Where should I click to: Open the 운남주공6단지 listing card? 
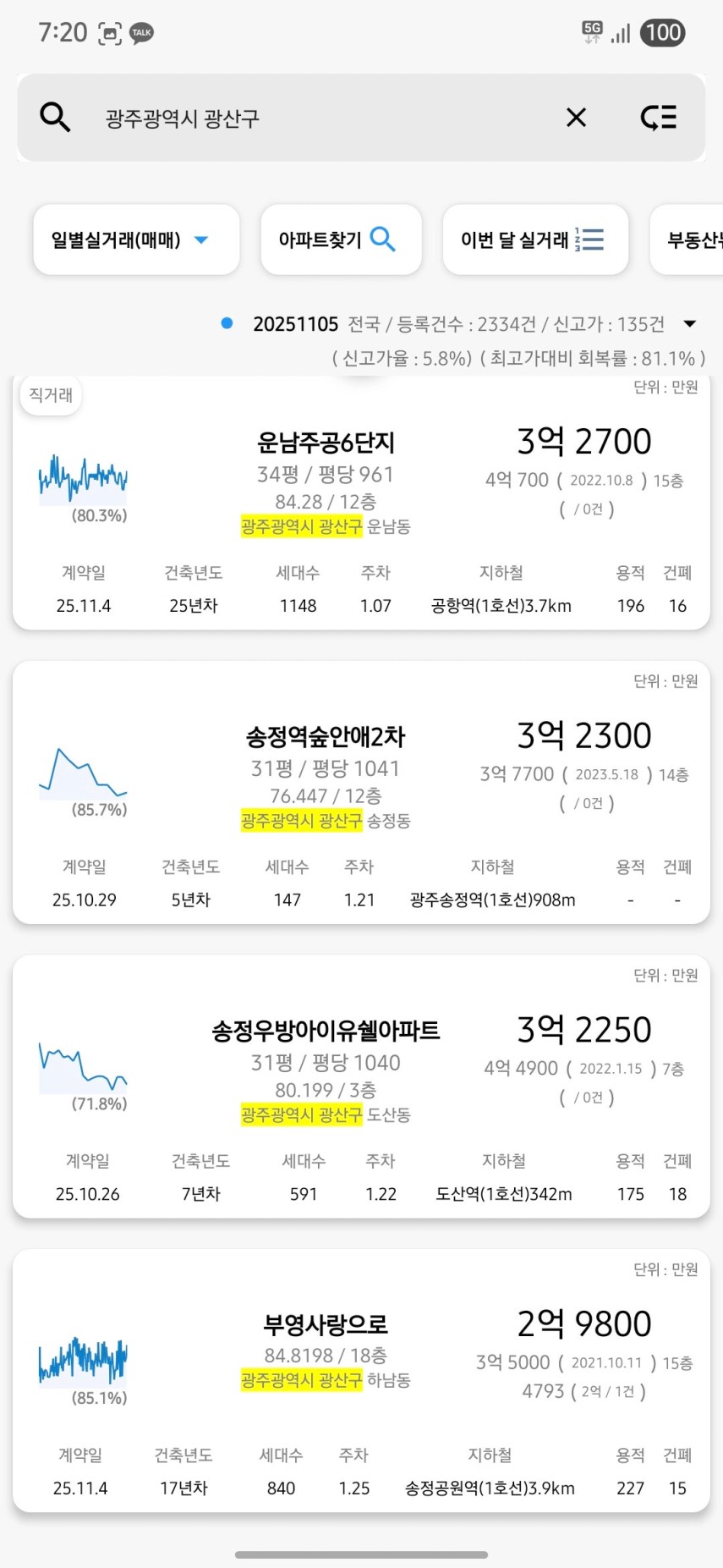coord(361,503)
